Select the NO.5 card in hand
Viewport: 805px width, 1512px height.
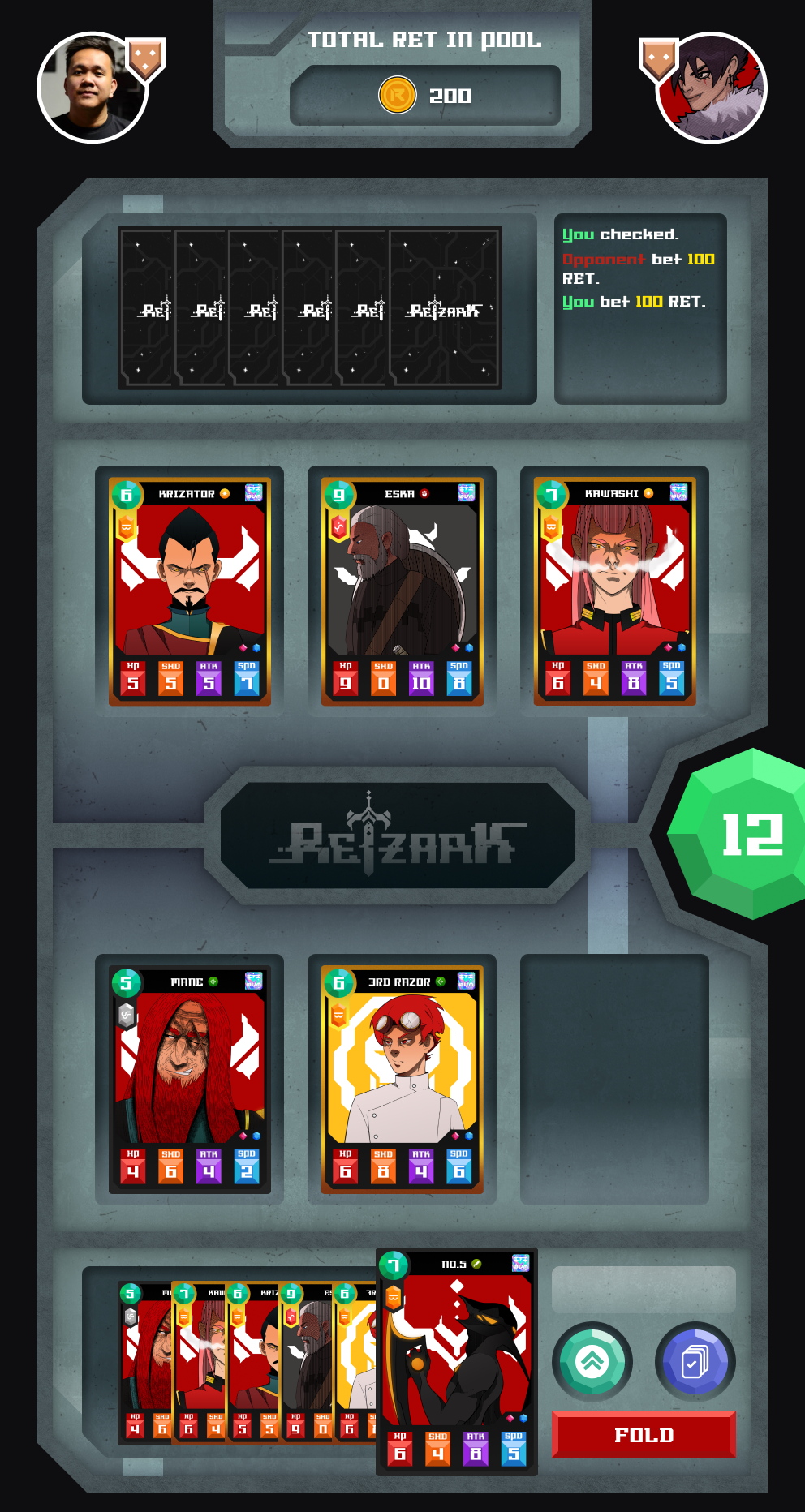pos(457,1361)
